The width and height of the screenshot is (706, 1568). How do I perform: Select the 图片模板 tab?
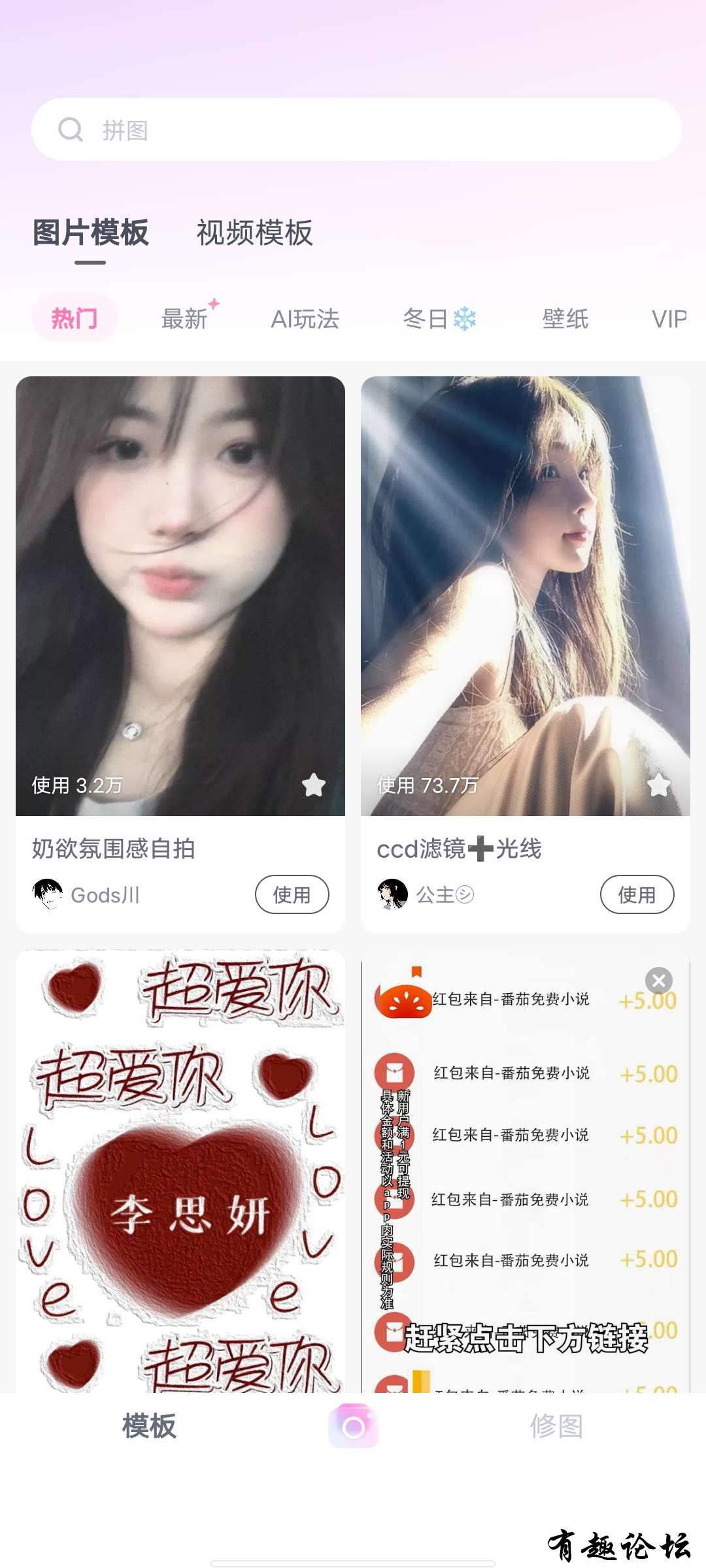[x=91, y=233]
